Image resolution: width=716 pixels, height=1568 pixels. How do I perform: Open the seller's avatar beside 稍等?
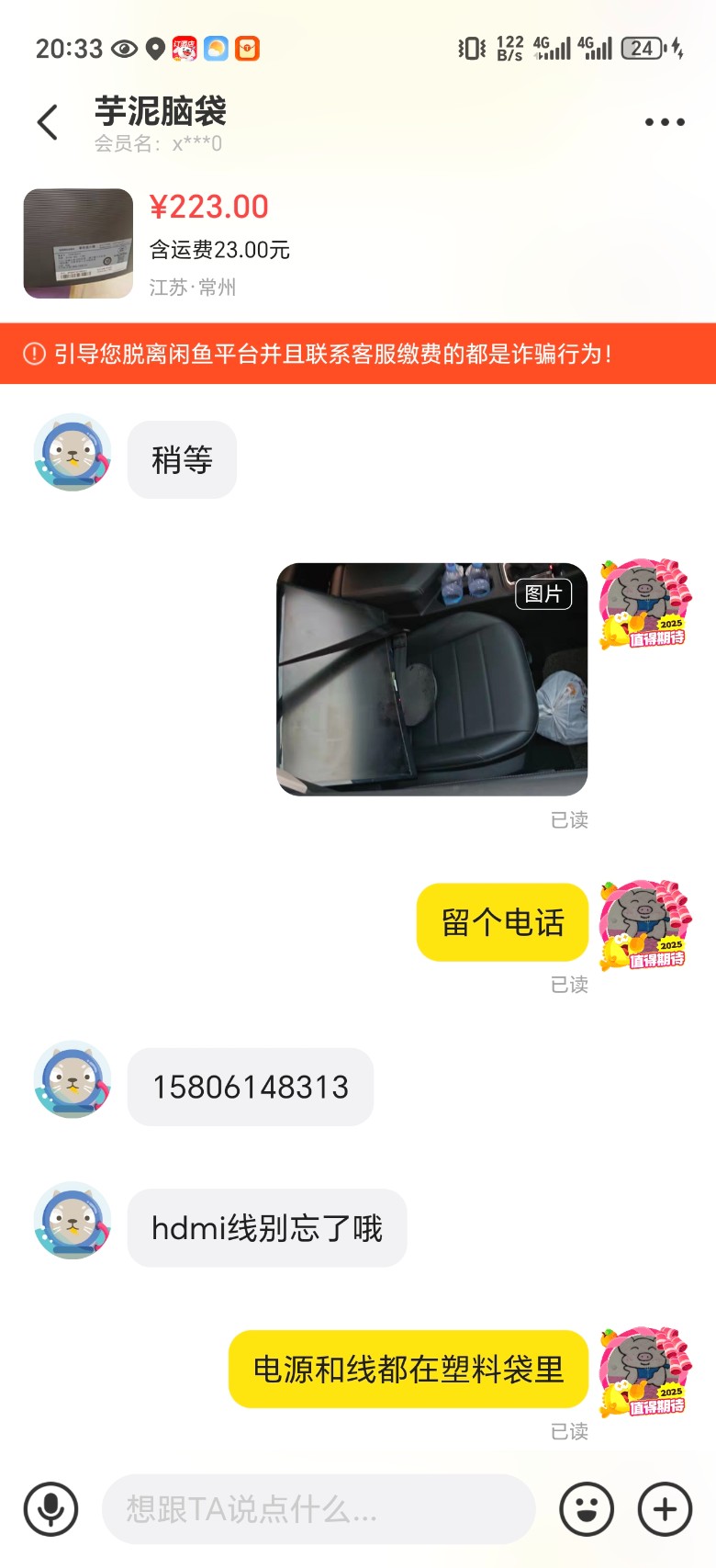(x=72, y=452)
